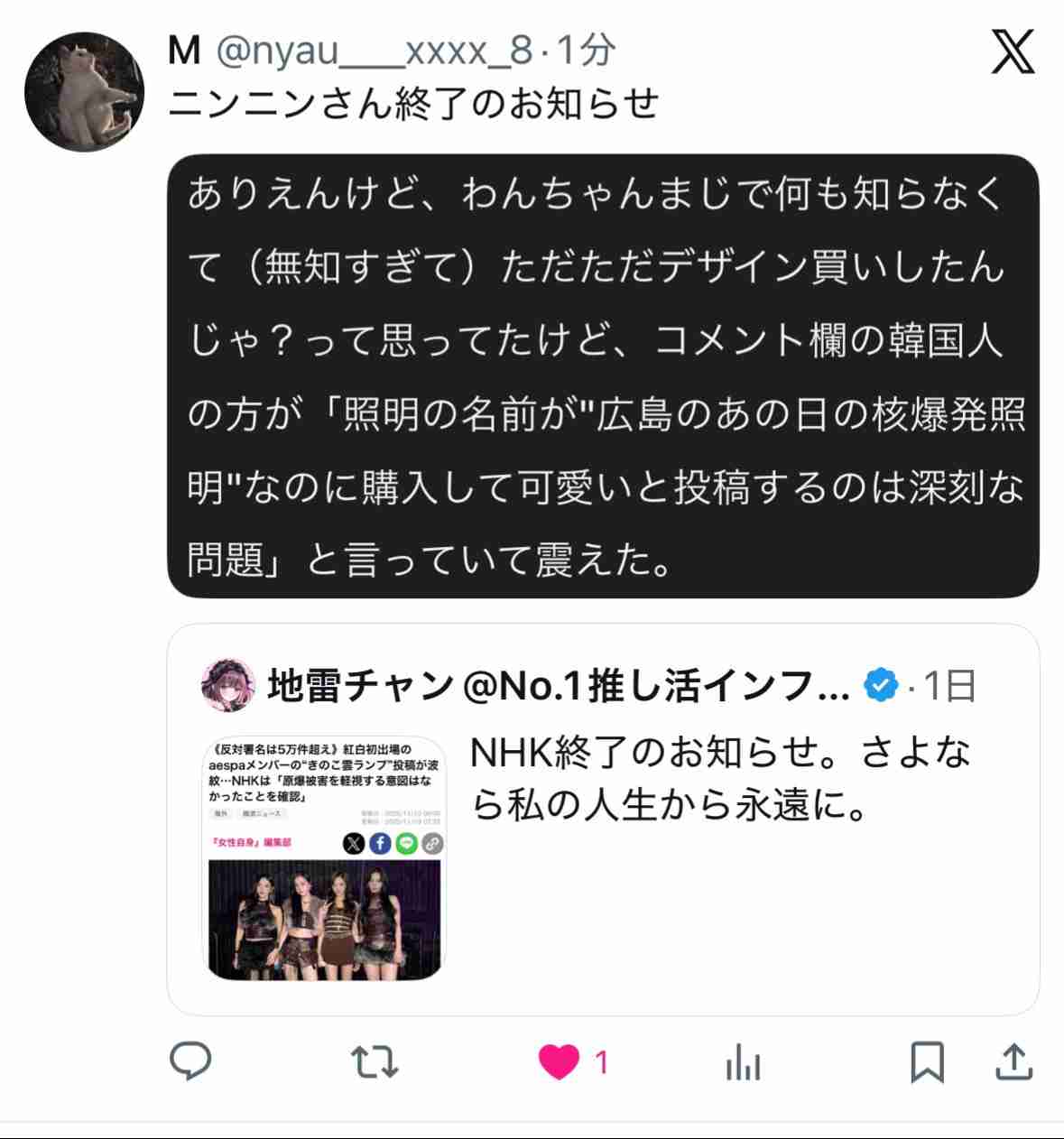Click the LINE share icon in the article preview
The width and height of the screenshot is (1064, 1139).
(x=406, y=844)
